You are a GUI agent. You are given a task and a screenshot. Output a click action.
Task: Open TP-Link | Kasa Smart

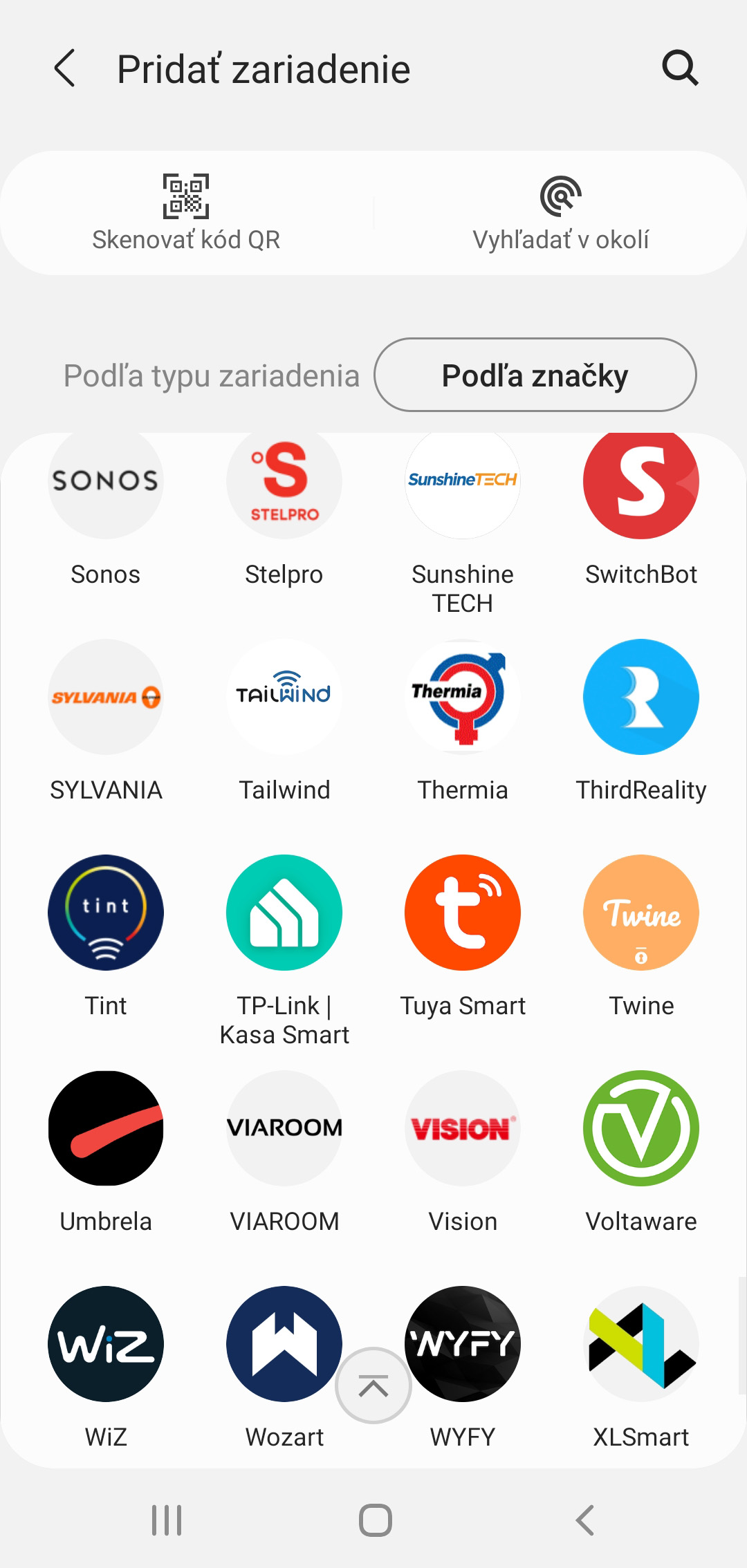coord(284,951)
